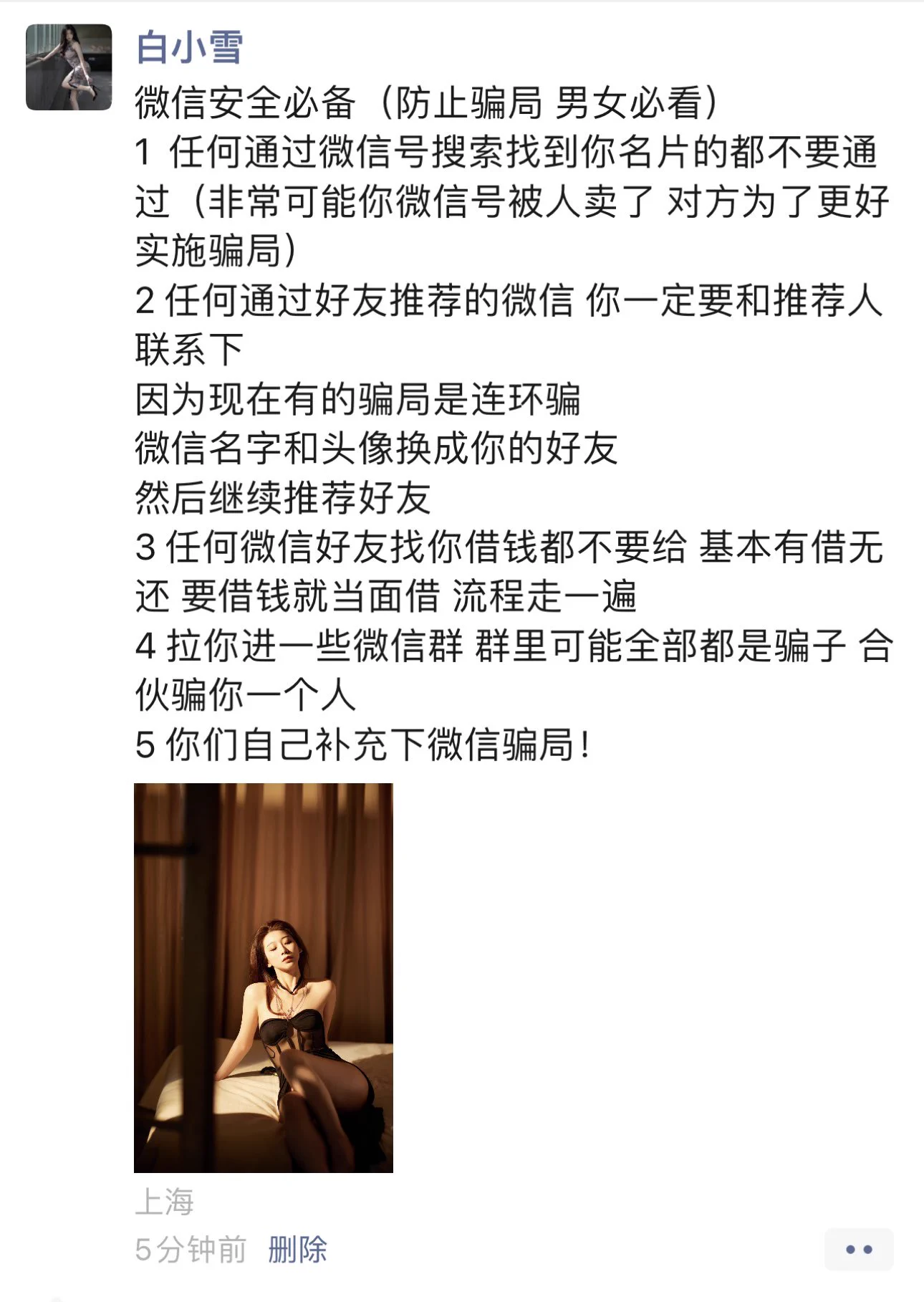The height and width of the screenshot is (1302, 924).
Task: Open the 上海 location tag
Action: pyautogui.click(x=164, y=1202)
